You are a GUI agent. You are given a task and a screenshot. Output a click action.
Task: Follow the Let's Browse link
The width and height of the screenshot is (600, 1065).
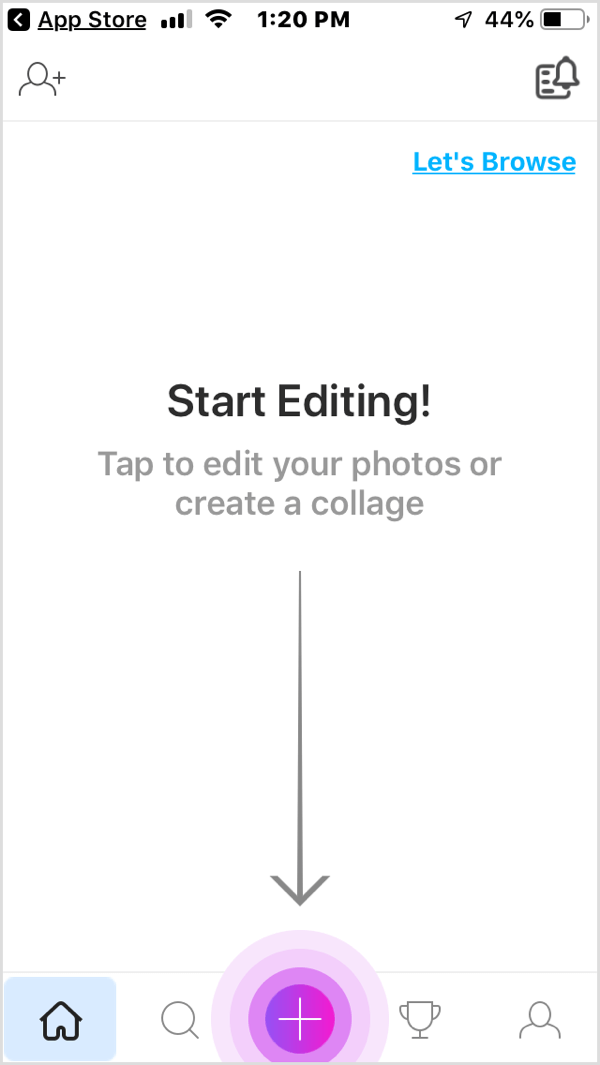click(494, 162)
